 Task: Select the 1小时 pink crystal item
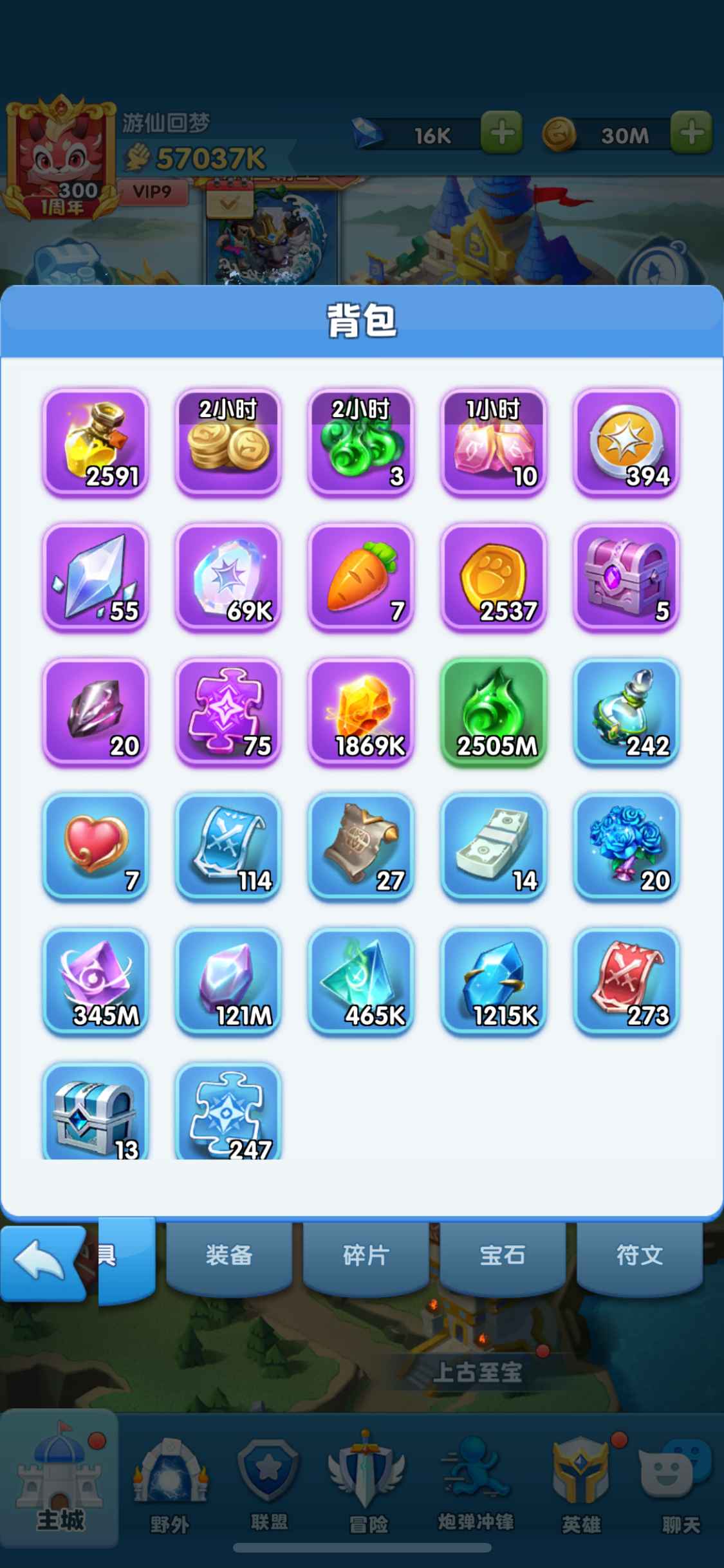point(494,442)
